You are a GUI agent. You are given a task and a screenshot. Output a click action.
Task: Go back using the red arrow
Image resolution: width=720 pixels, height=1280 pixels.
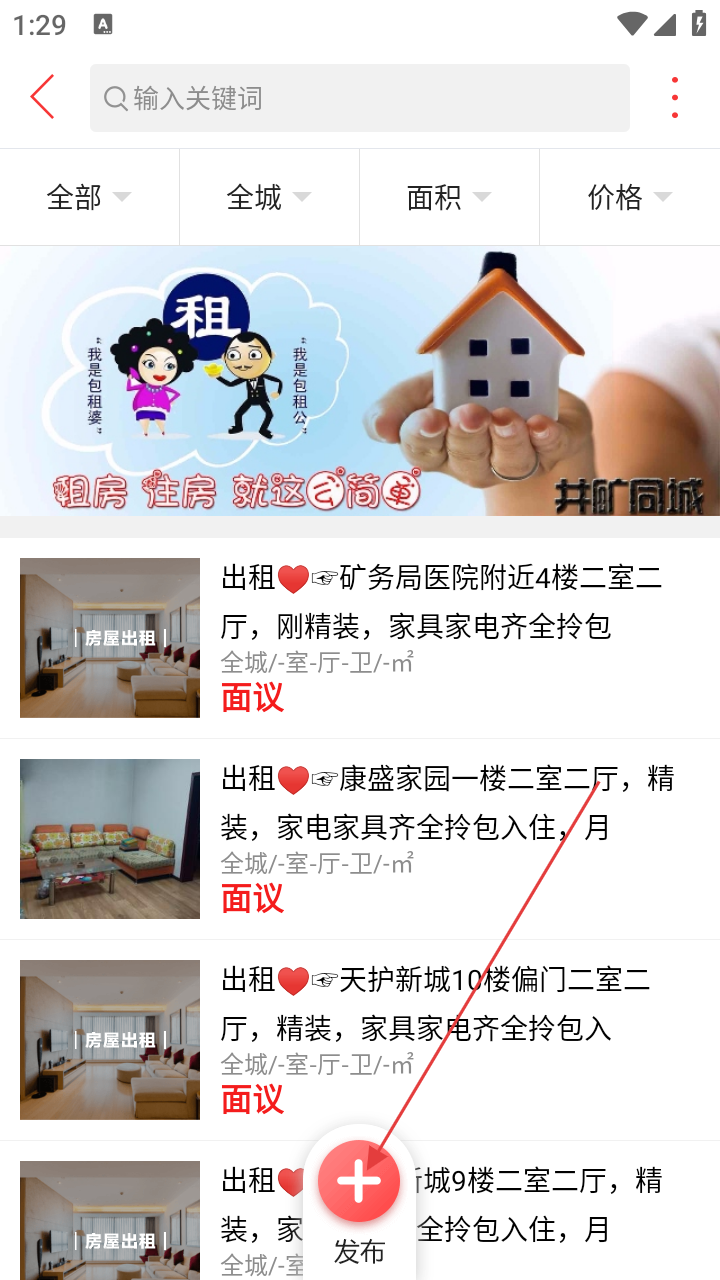(42, 97)
